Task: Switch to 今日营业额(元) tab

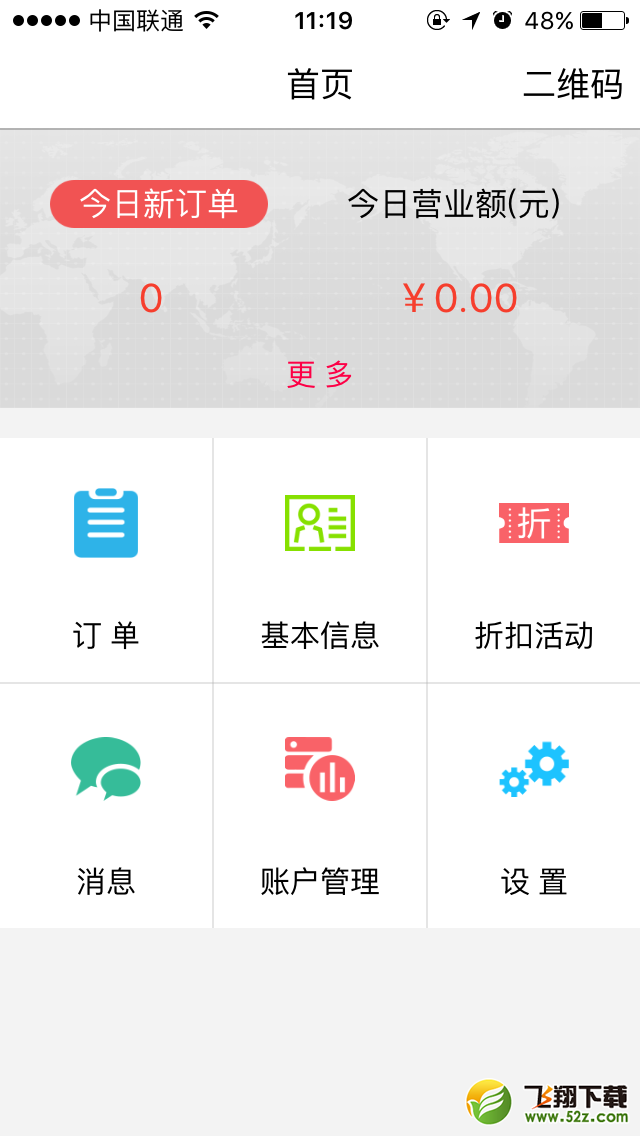Action: click(x=454, y=204)
